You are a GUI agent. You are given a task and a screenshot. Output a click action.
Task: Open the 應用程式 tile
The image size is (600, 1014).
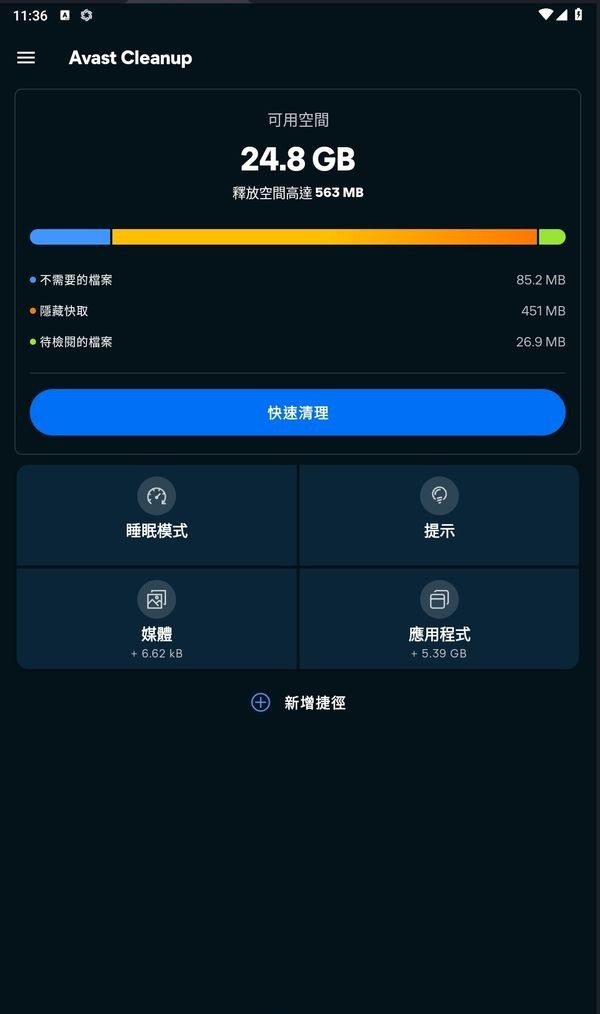[439, 618]
